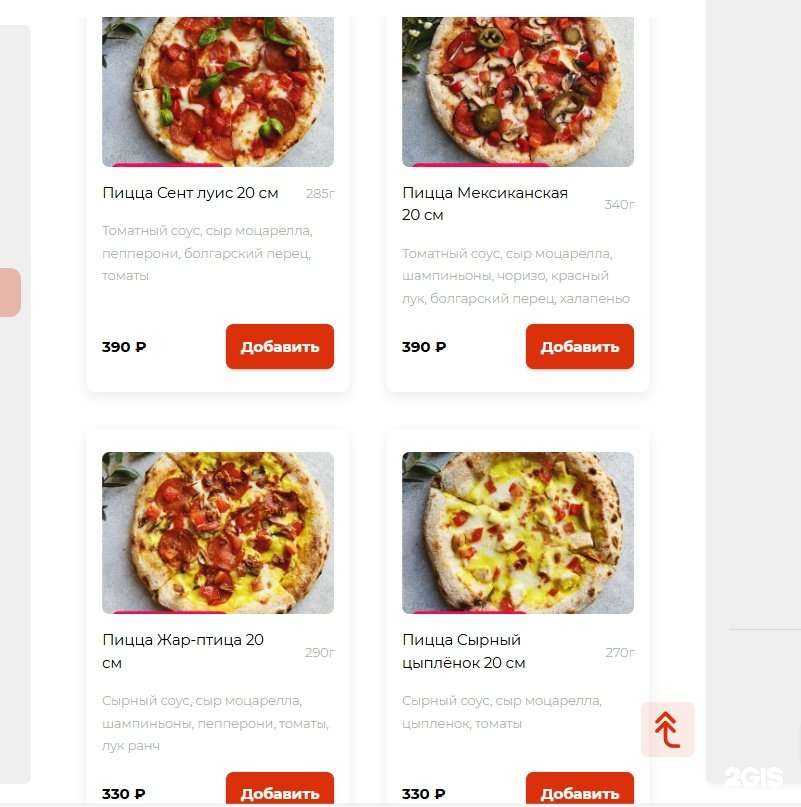Image resolution: width=801 pixels, height=807 pixels.
Task: Add Пицца Жар-птица 20 см to cart
Action: pyautogui.click(x=279, y=790)
